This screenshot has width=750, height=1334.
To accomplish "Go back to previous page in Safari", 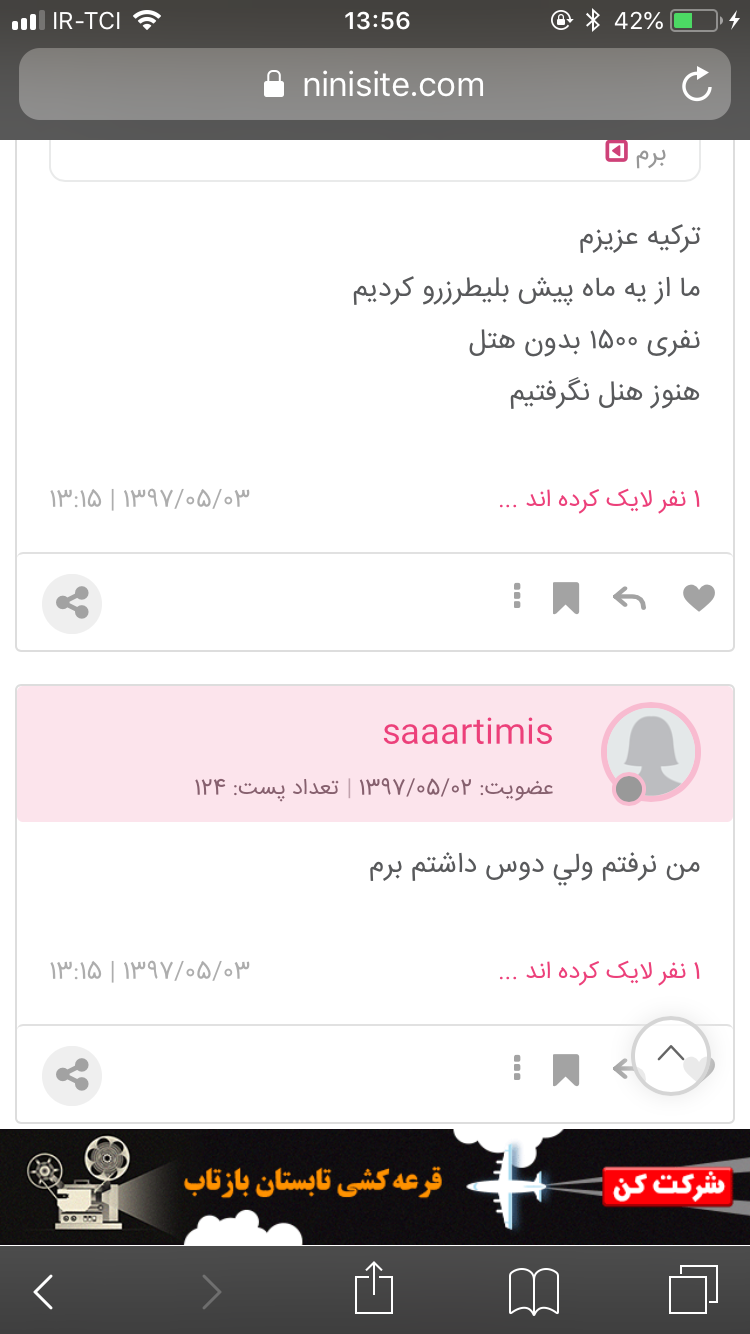I will [x=43, y=1292].
